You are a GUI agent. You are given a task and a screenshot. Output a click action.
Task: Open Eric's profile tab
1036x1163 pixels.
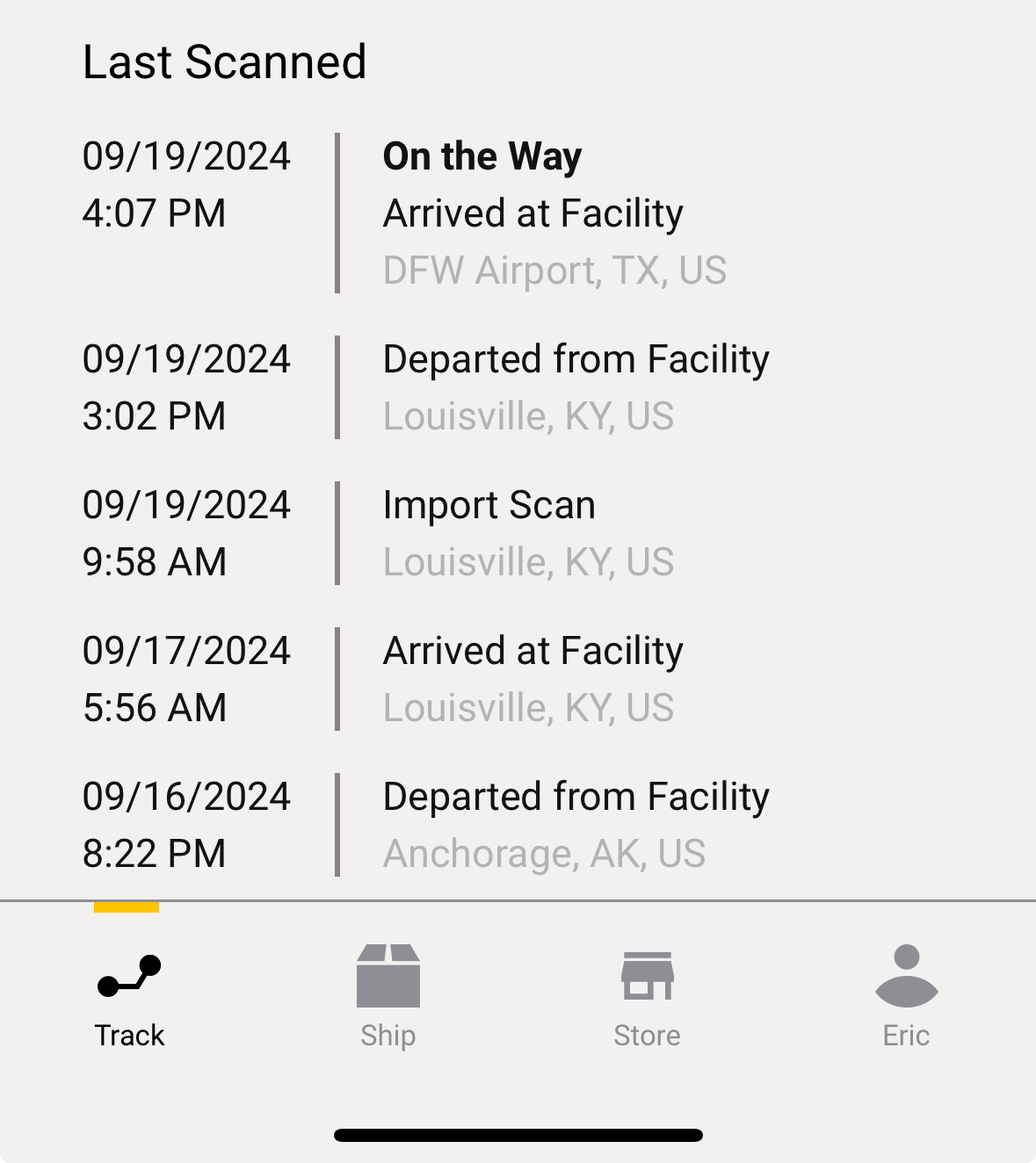point(906,997)
